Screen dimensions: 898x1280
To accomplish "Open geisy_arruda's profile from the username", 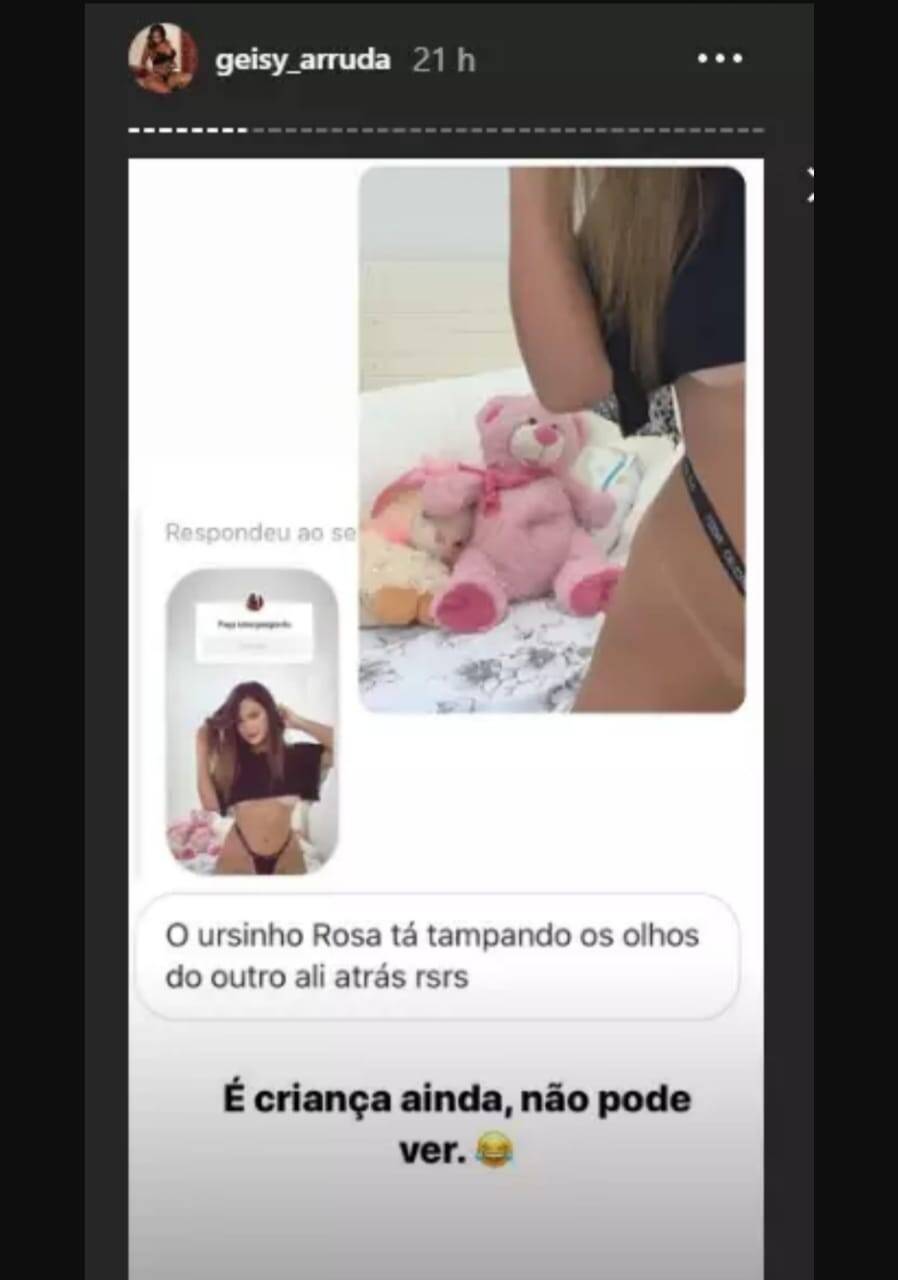I will point(302,60).
